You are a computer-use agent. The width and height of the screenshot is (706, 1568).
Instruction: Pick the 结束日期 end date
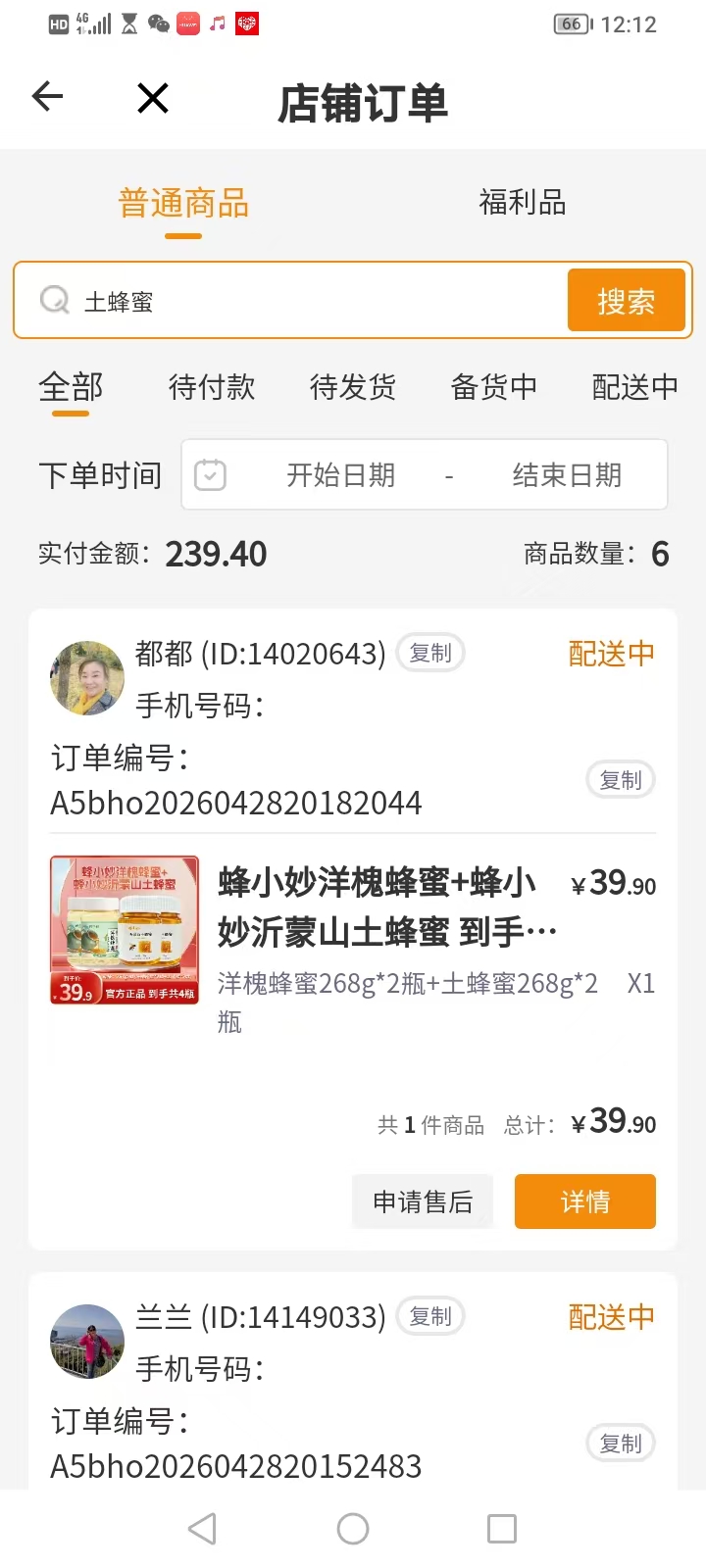click(568, 475)
